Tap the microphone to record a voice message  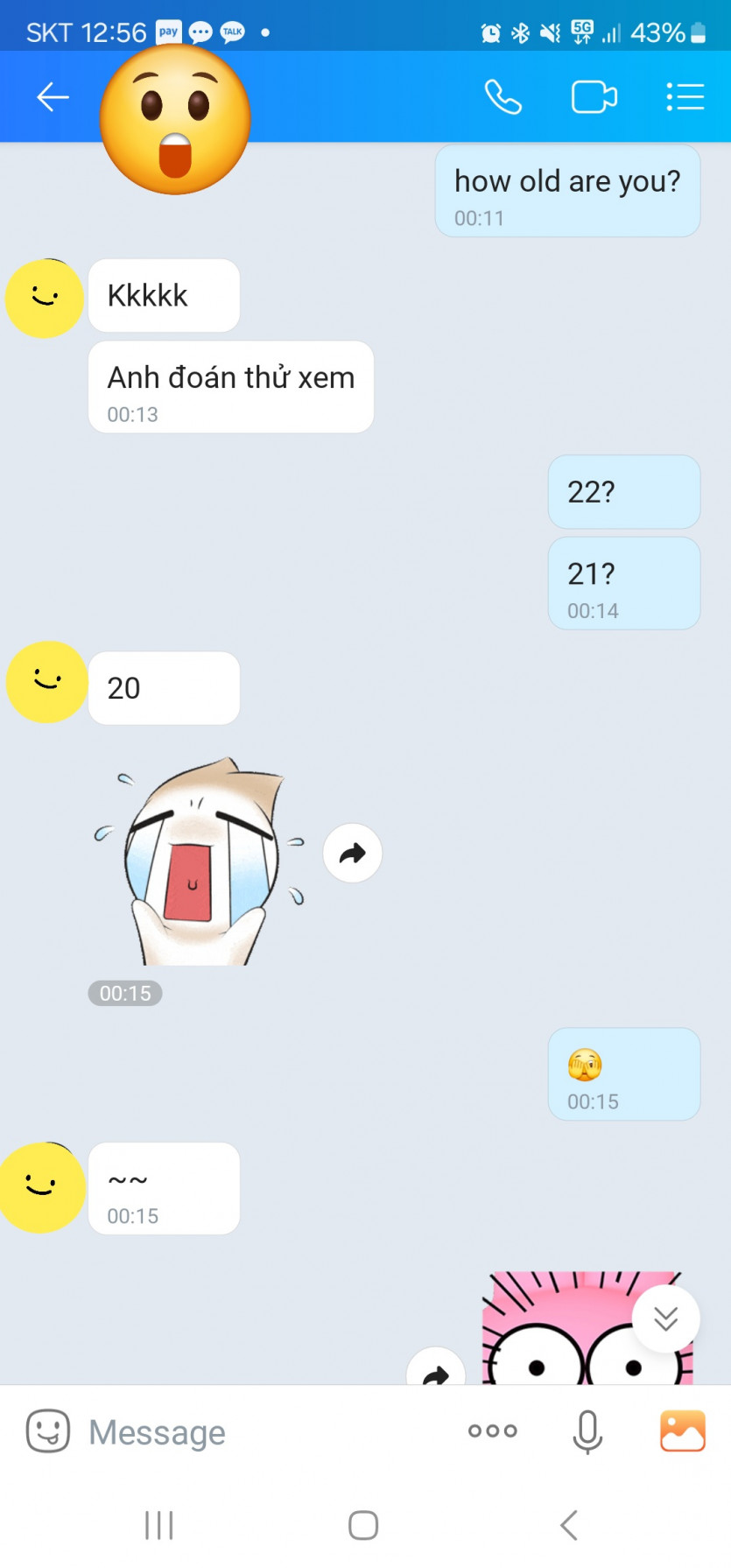click(x=587, y=1431)
